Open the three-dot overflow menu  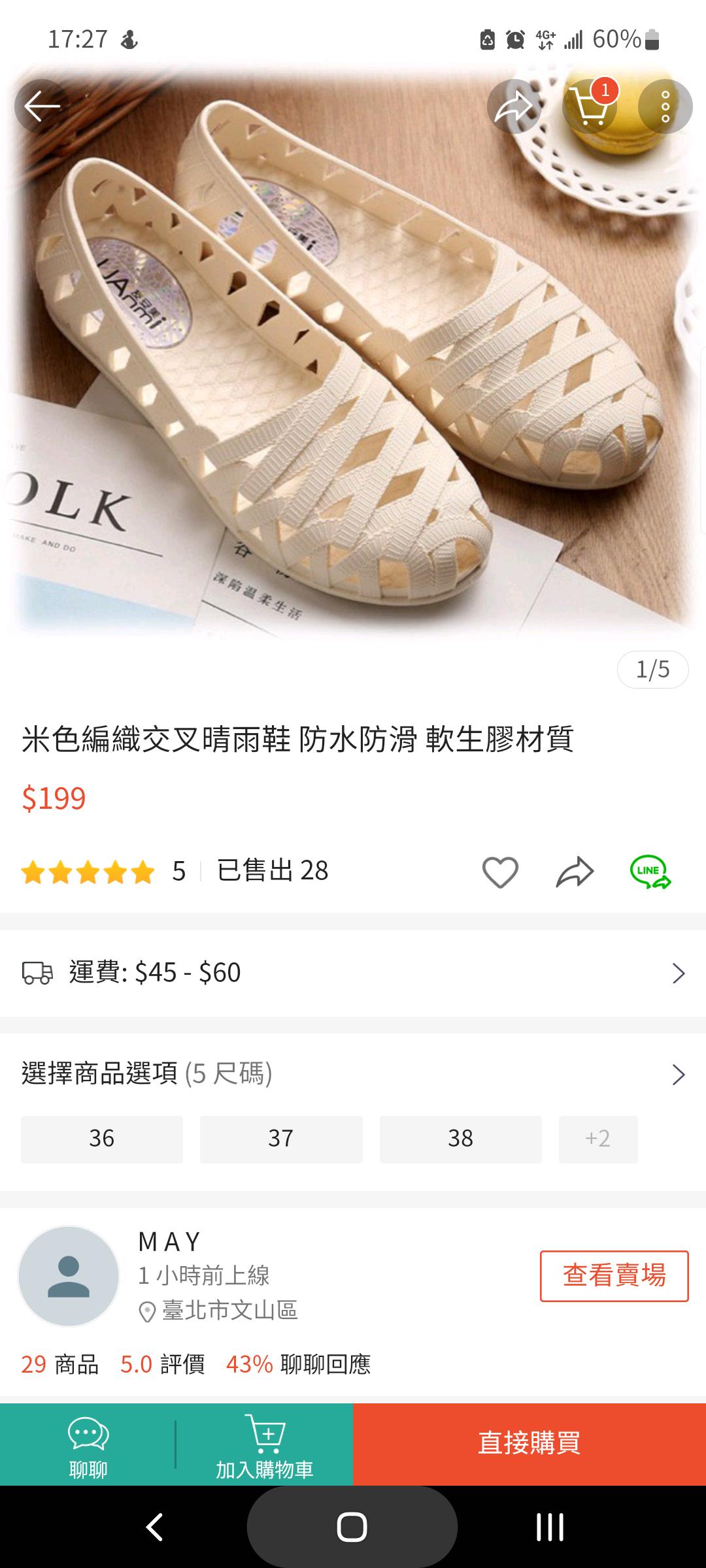point(665,106)
